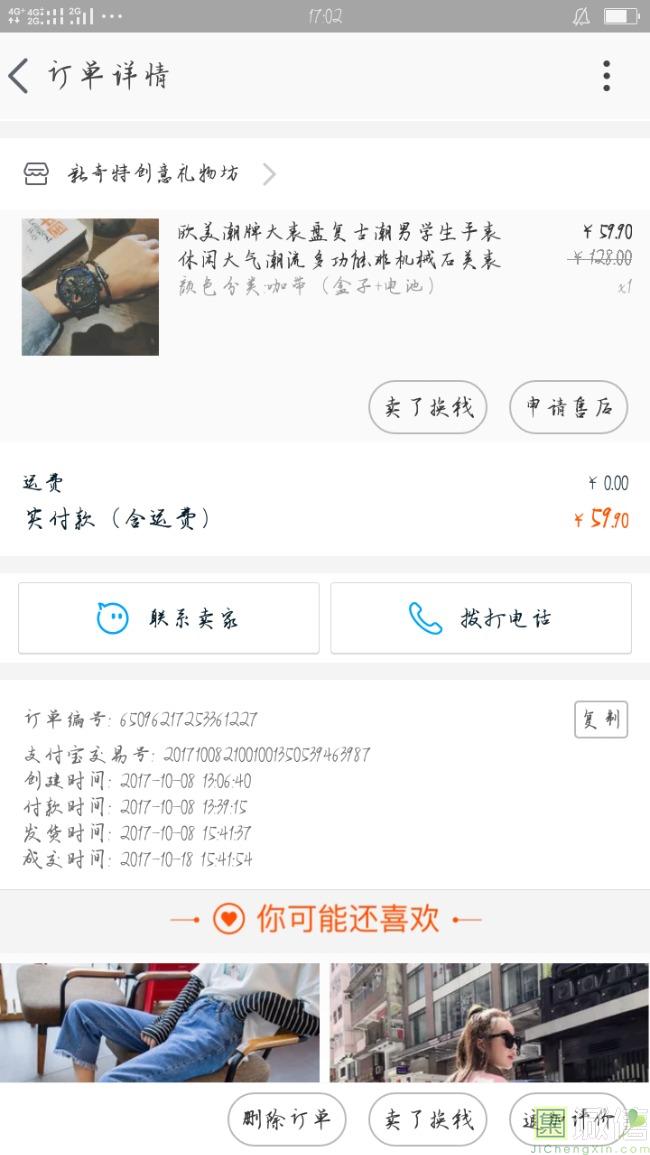Tap 卖了换钱 beside 删除订单
This screenshot has height=1155, width=650.
pos(428,1119)
